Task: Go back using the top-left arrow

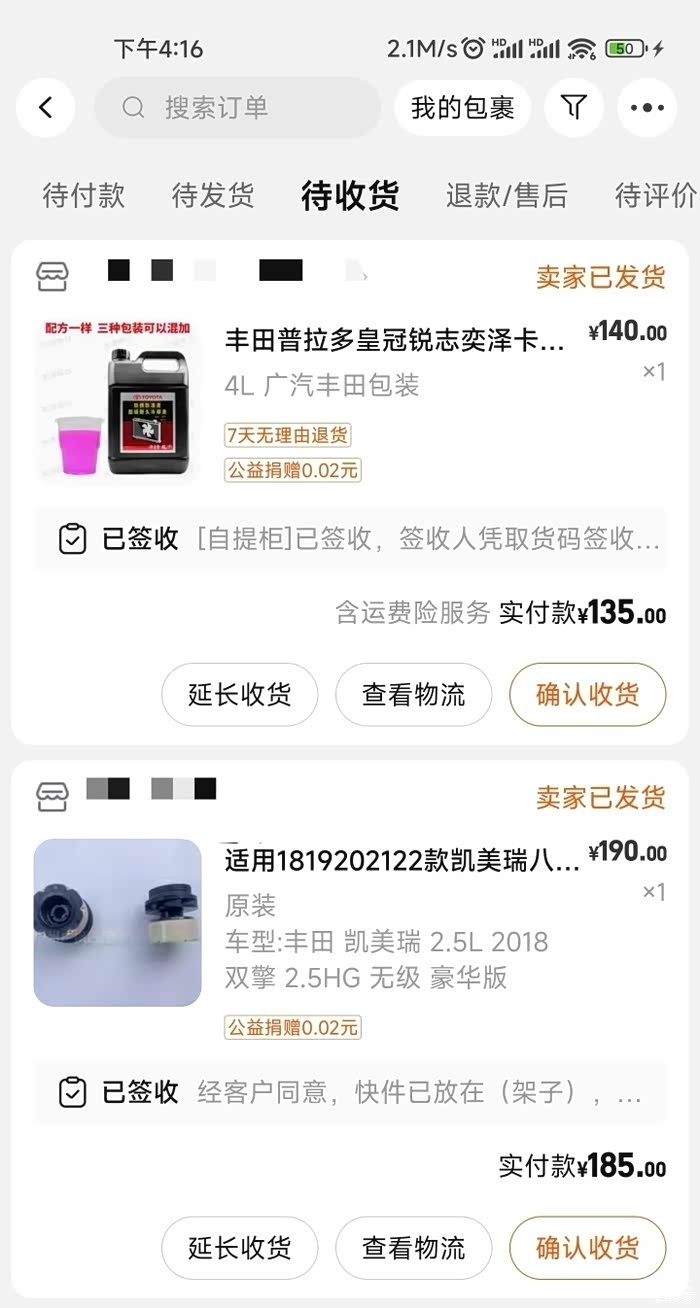Action: 45,108
